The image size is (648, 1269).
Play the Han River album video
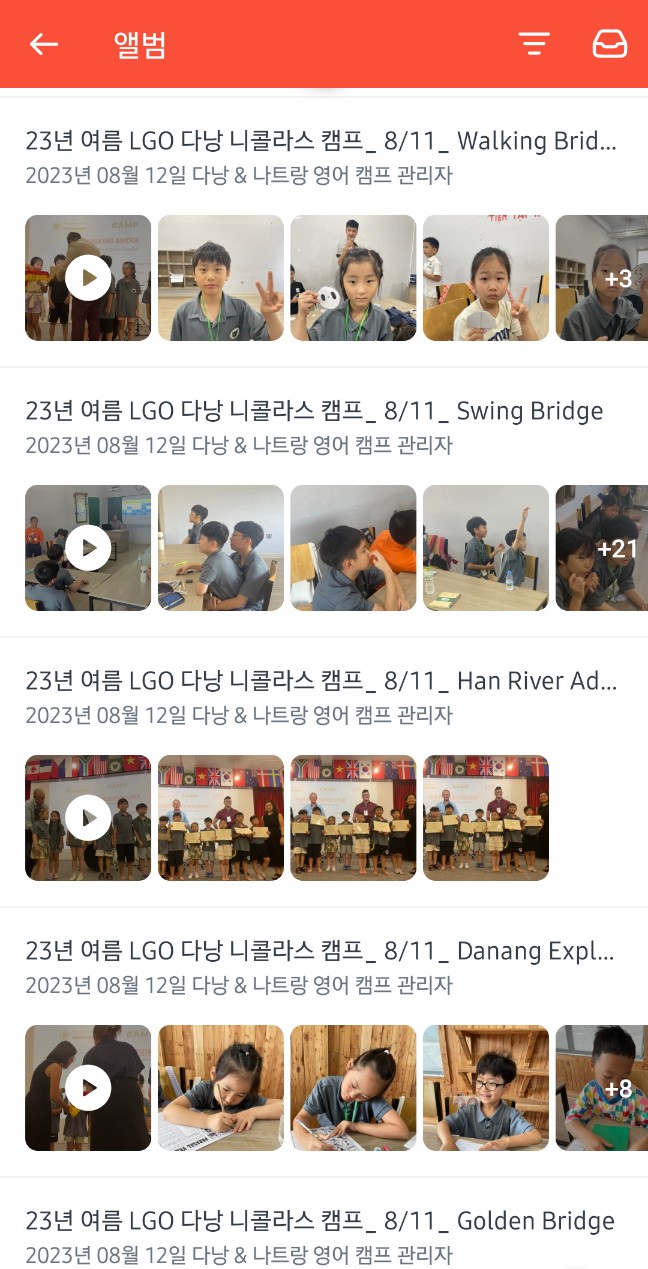click(x=88, y=818)
